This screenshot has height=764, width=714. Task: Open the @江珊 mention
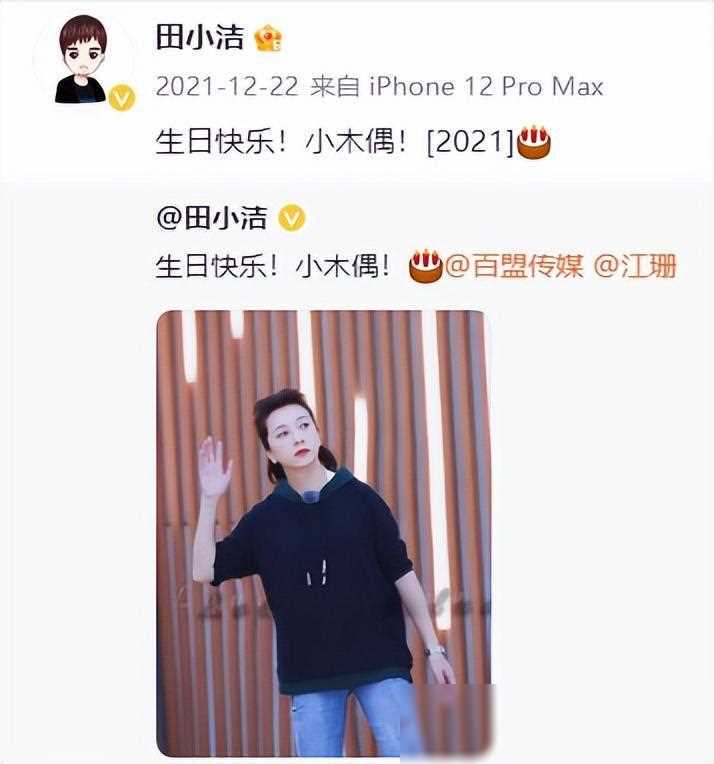coord(636,266)
